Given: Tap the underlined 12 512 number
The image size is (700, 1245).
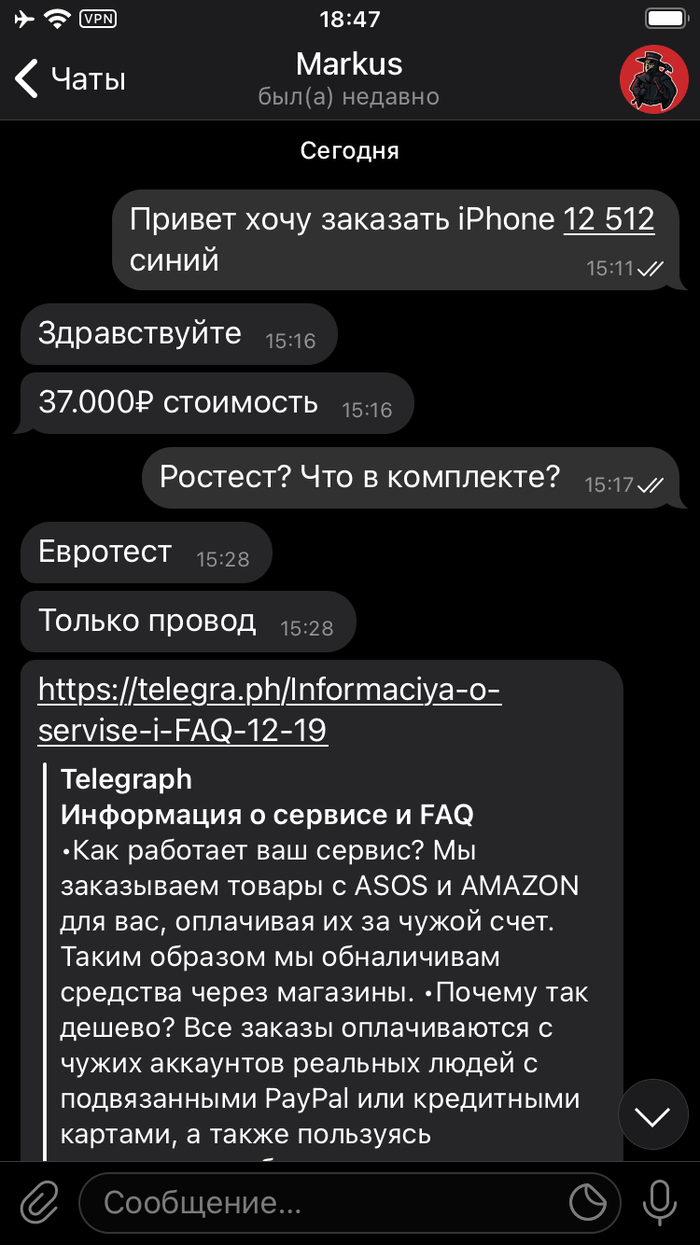Looking at the screenshot, I should [x=609, y=220].
